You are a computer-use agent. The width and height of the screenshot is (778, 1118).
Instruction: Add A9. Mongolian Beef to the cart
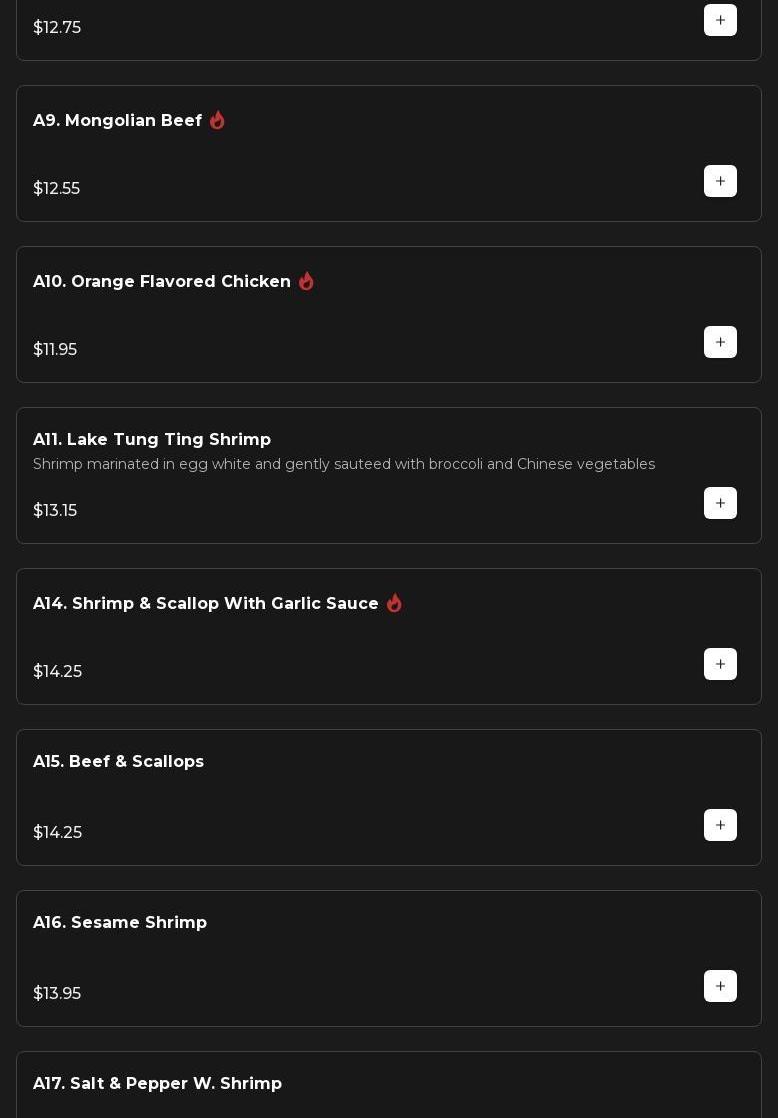[720, 181]
